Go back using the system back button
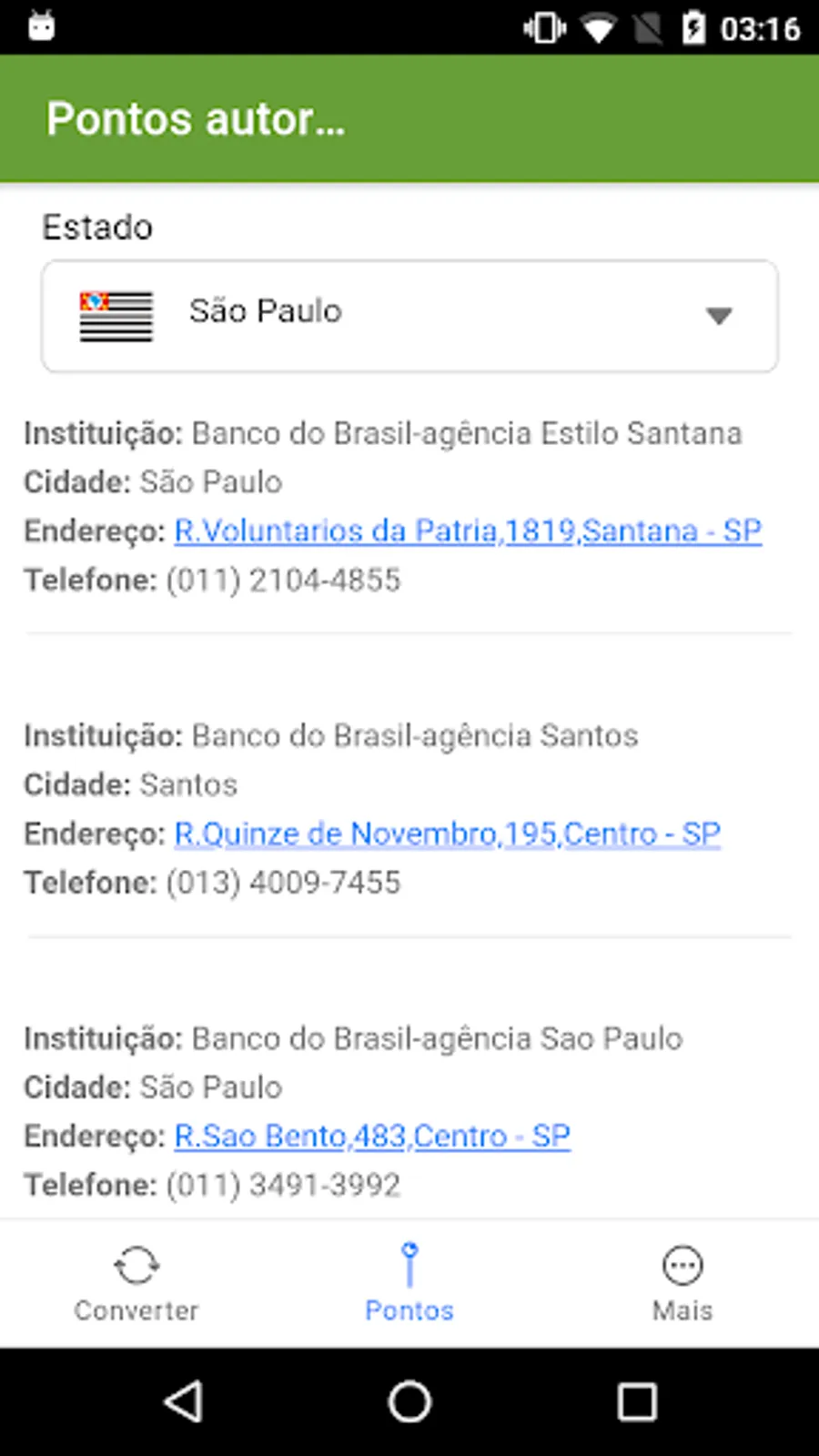Screen dimensions: 819x1456 pos(184,1401)
